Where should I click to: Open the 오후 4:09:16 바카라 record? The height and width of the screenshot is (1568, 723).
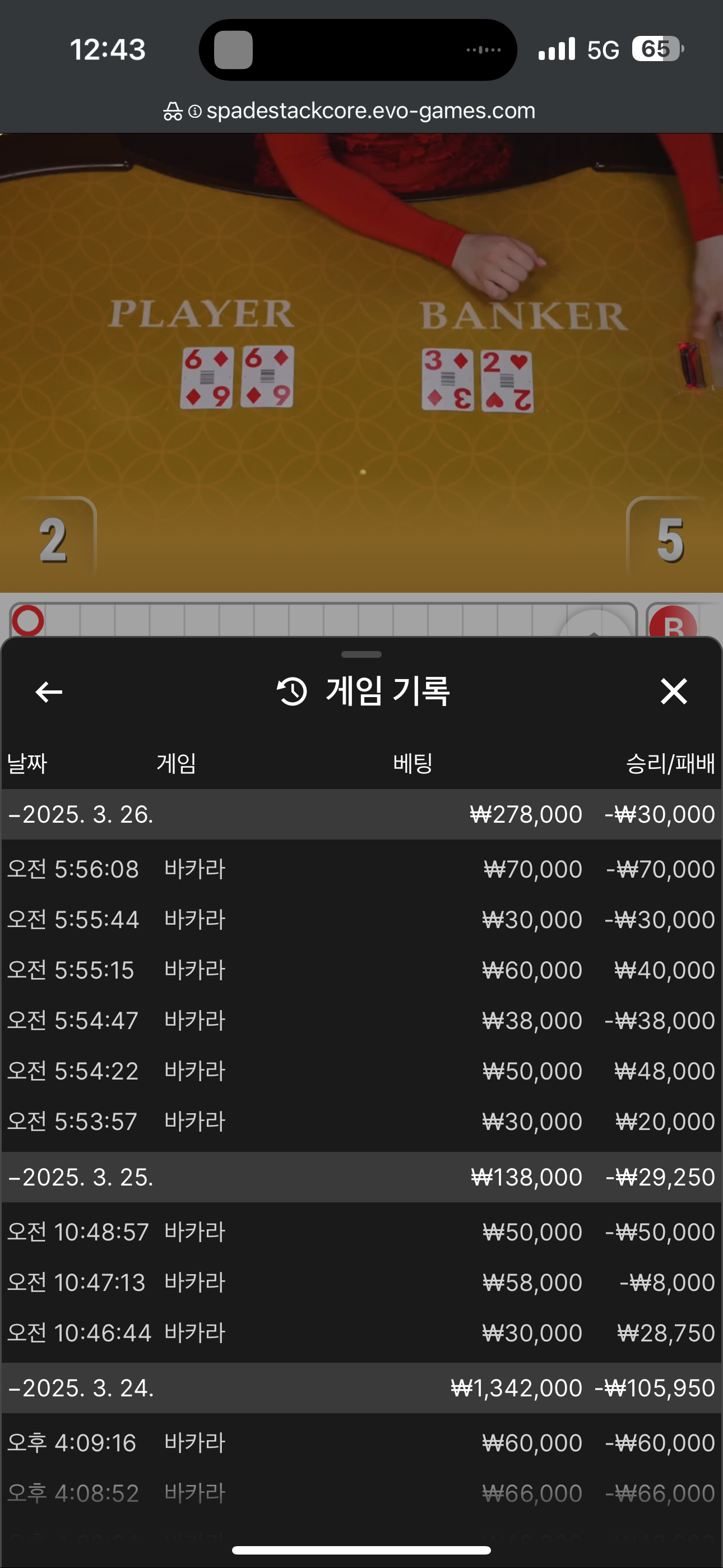click(x=361, y=1442)
